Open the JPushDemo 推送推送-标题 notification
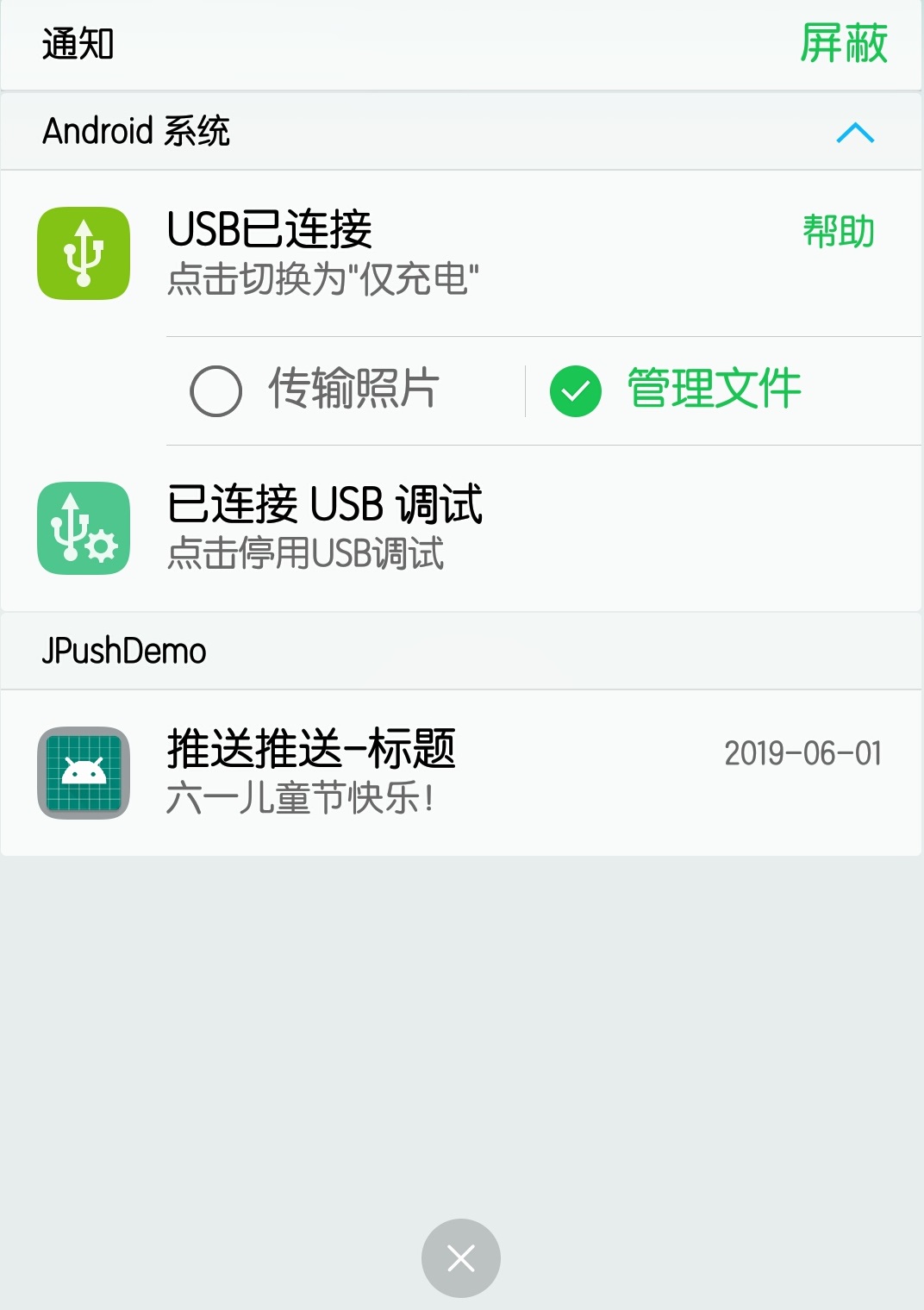 coord(431,772)
